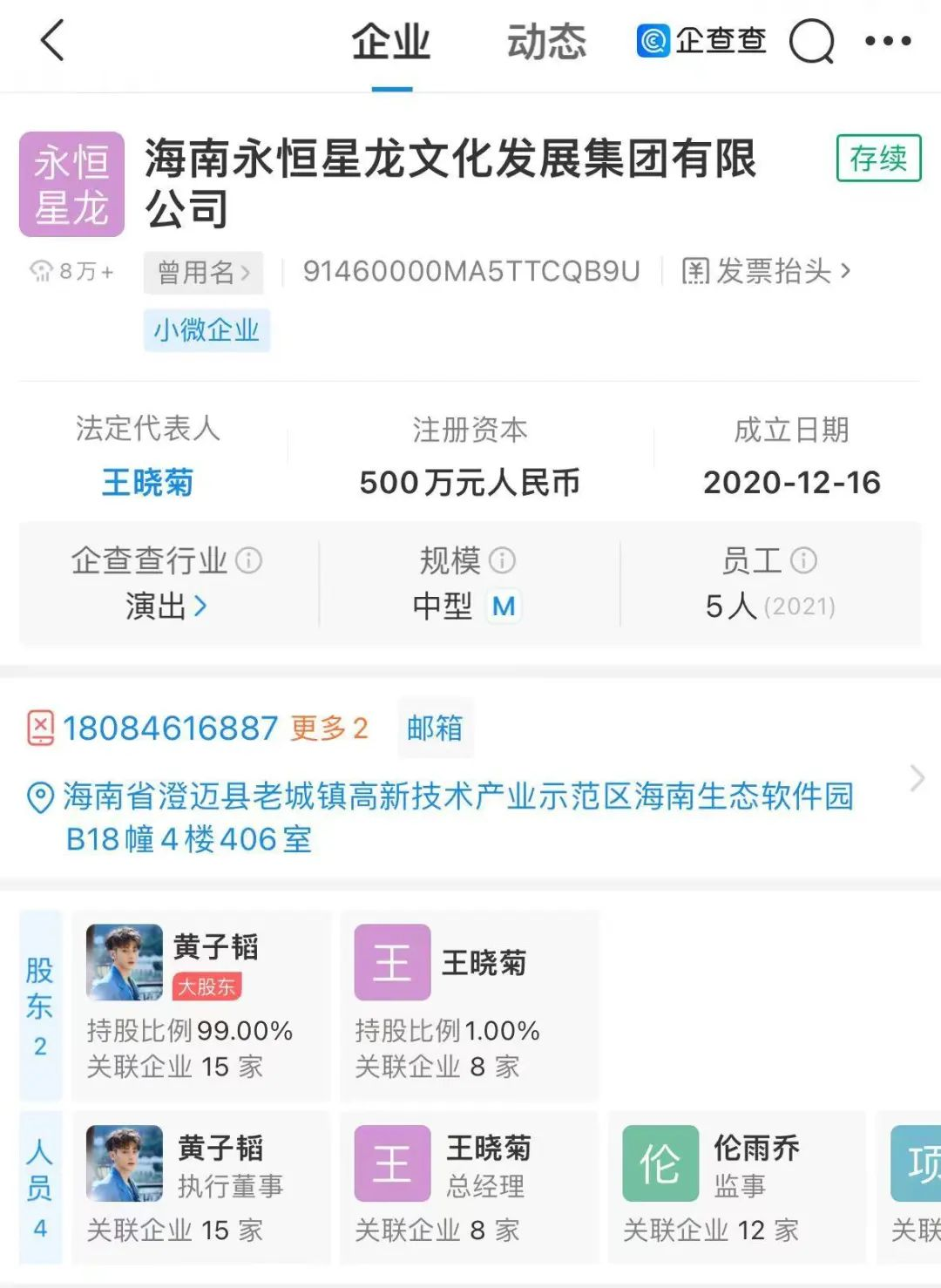Open legal representative 王晓菊's profile
The width and height of the screenshot is (941, 1288).
pyautogui.click(x=147, y=482)
